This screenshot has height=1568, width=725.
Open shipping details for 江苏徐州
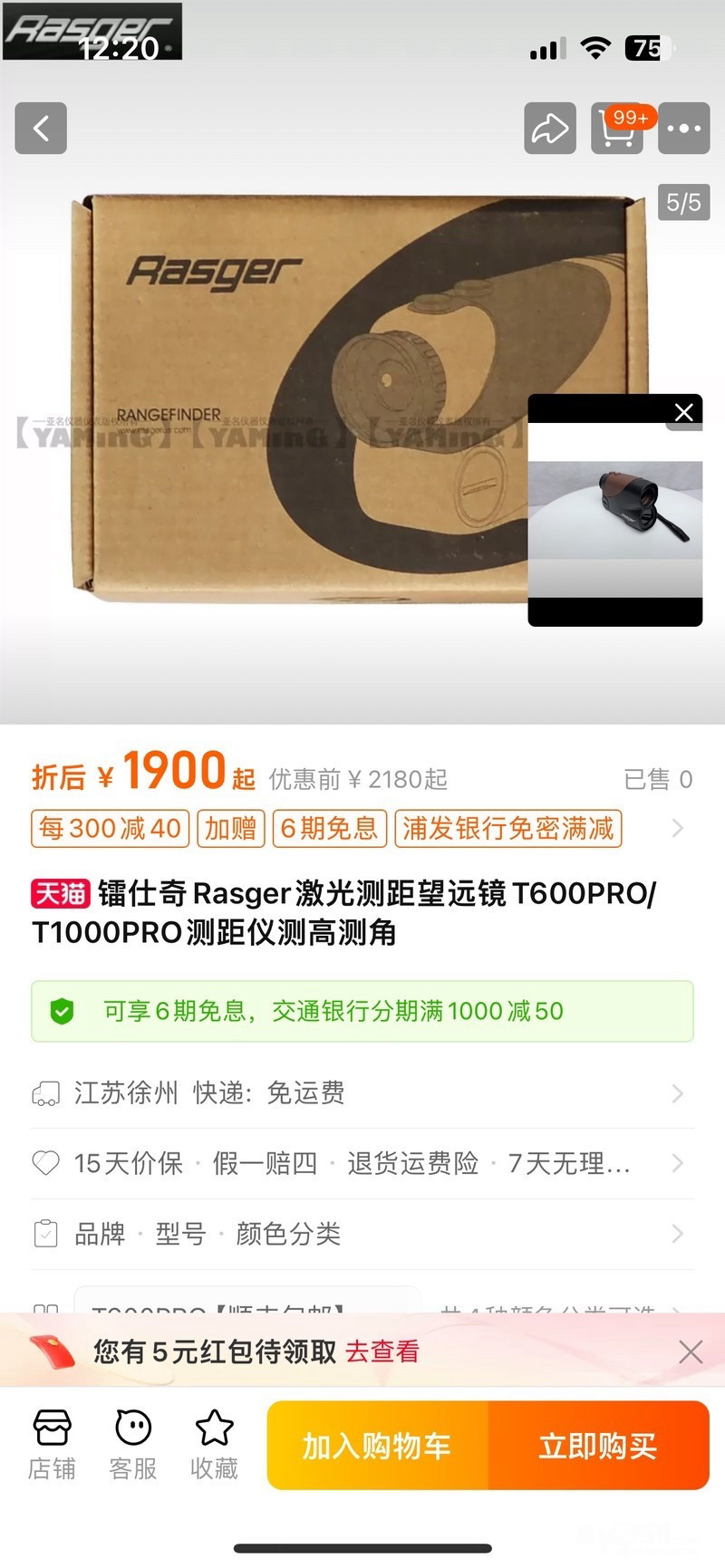[x=362, y=1092]
